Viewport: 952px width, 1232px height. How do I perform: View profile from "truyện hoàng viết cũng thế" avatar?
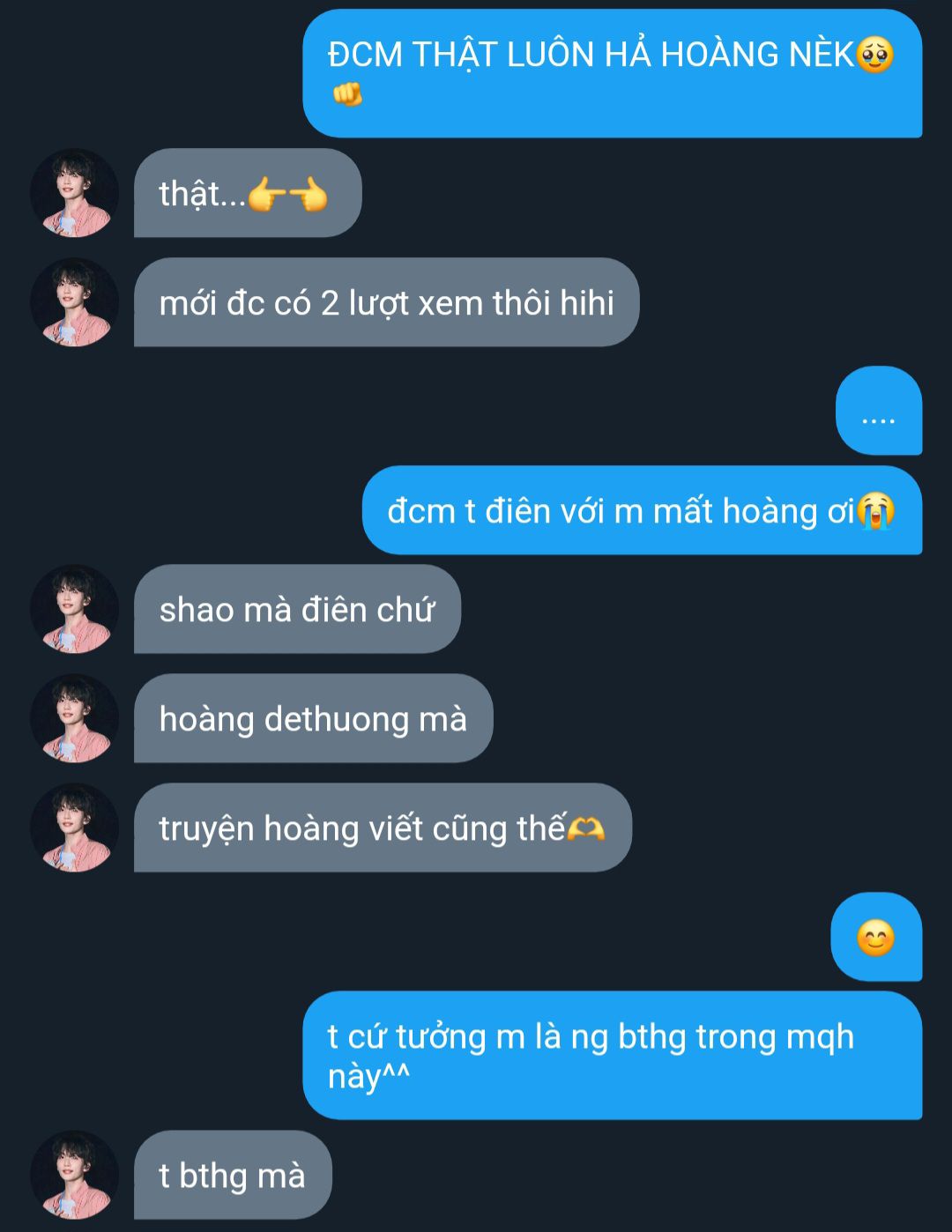click(x=74, y=828)
